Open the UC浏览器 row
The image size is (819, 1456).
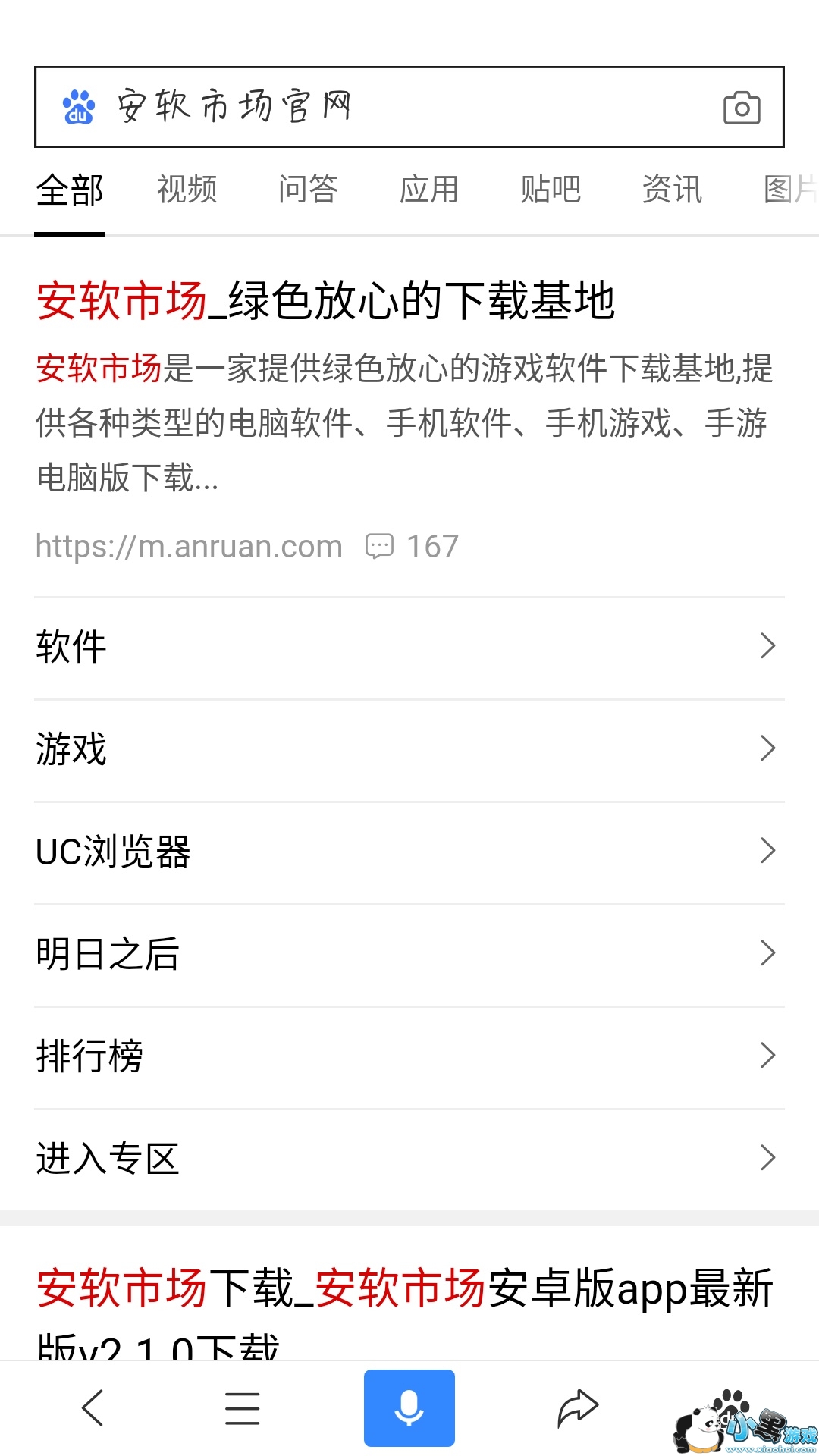409,852
